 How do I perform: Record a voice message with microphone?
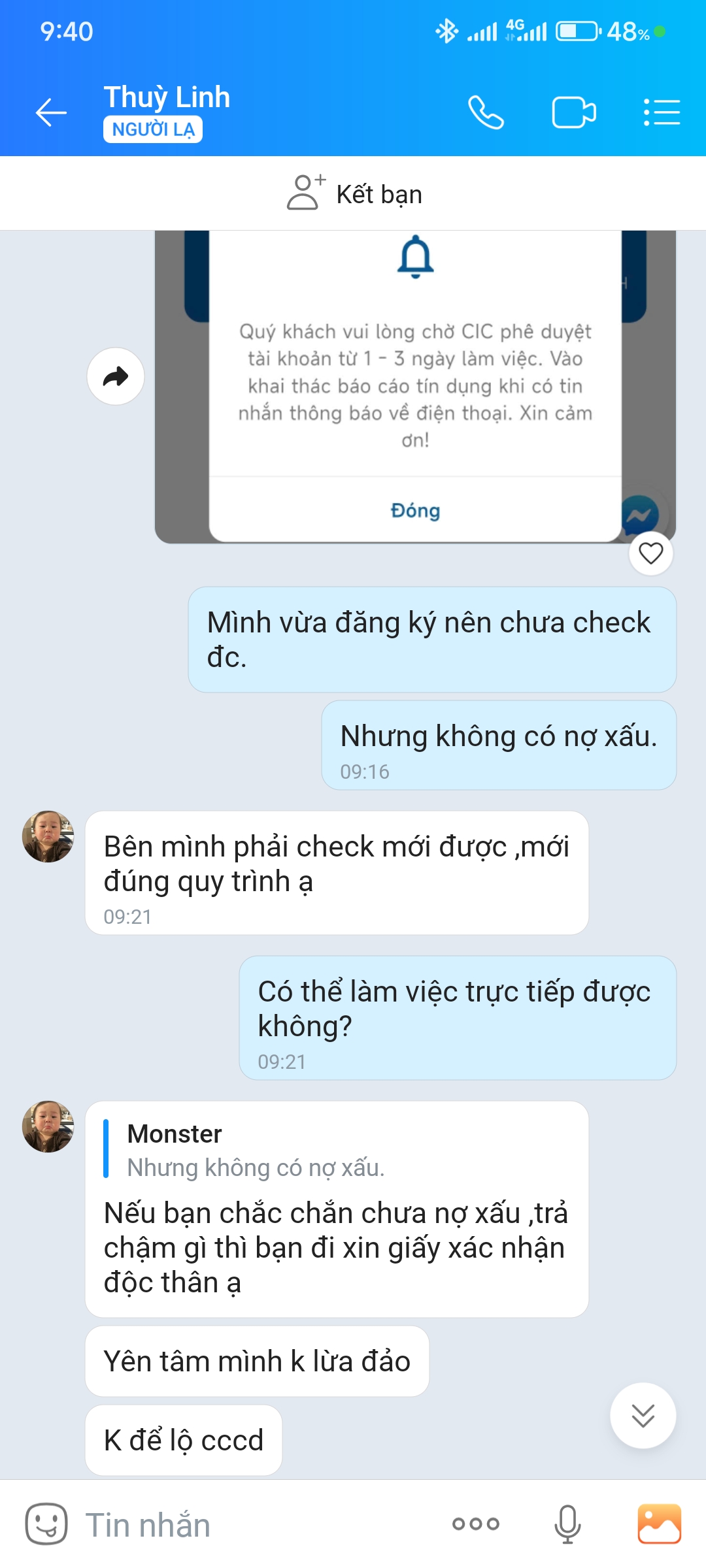coord(567,1524)
